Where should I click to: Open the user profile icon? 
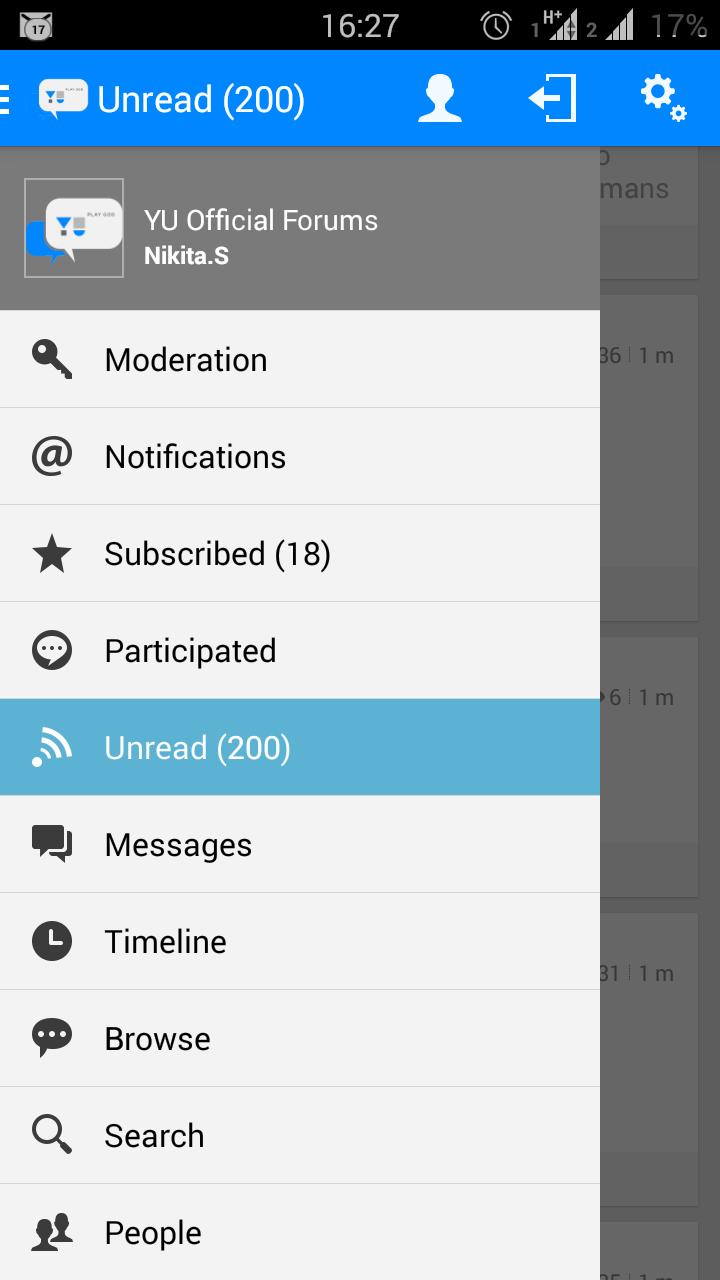coord(439,99)
